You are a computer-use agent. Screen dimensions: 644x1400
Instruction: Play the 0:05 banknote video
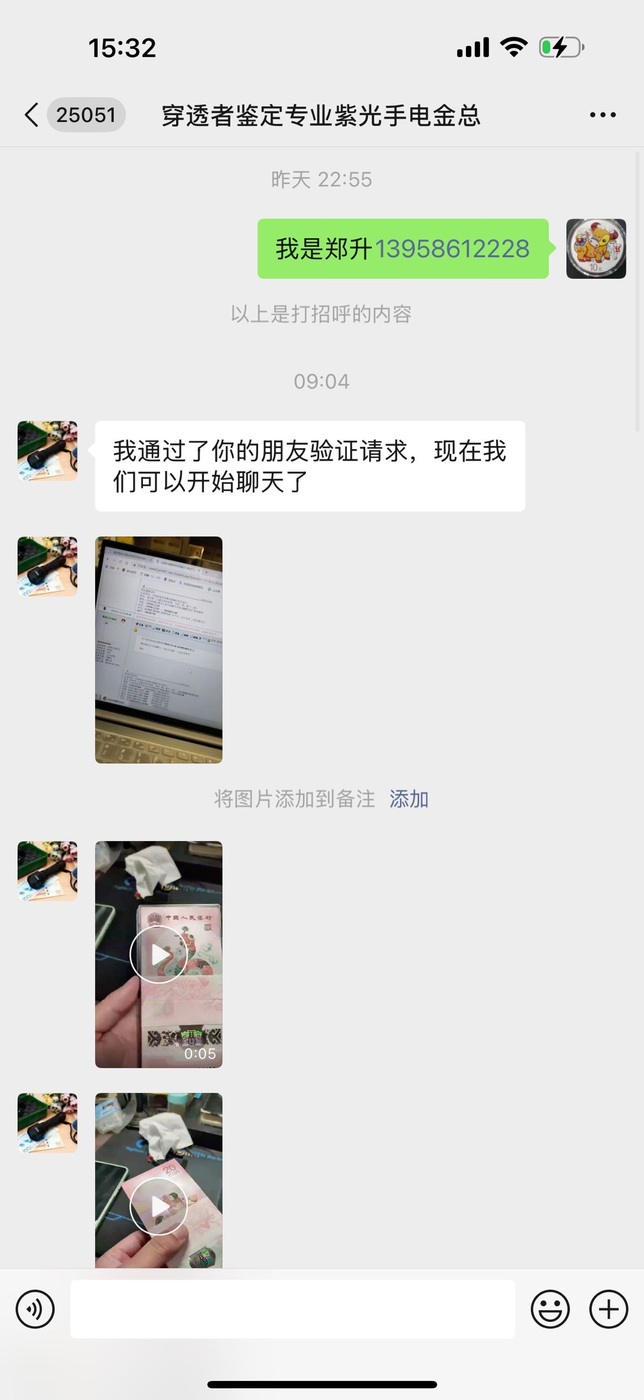[159, 954]
